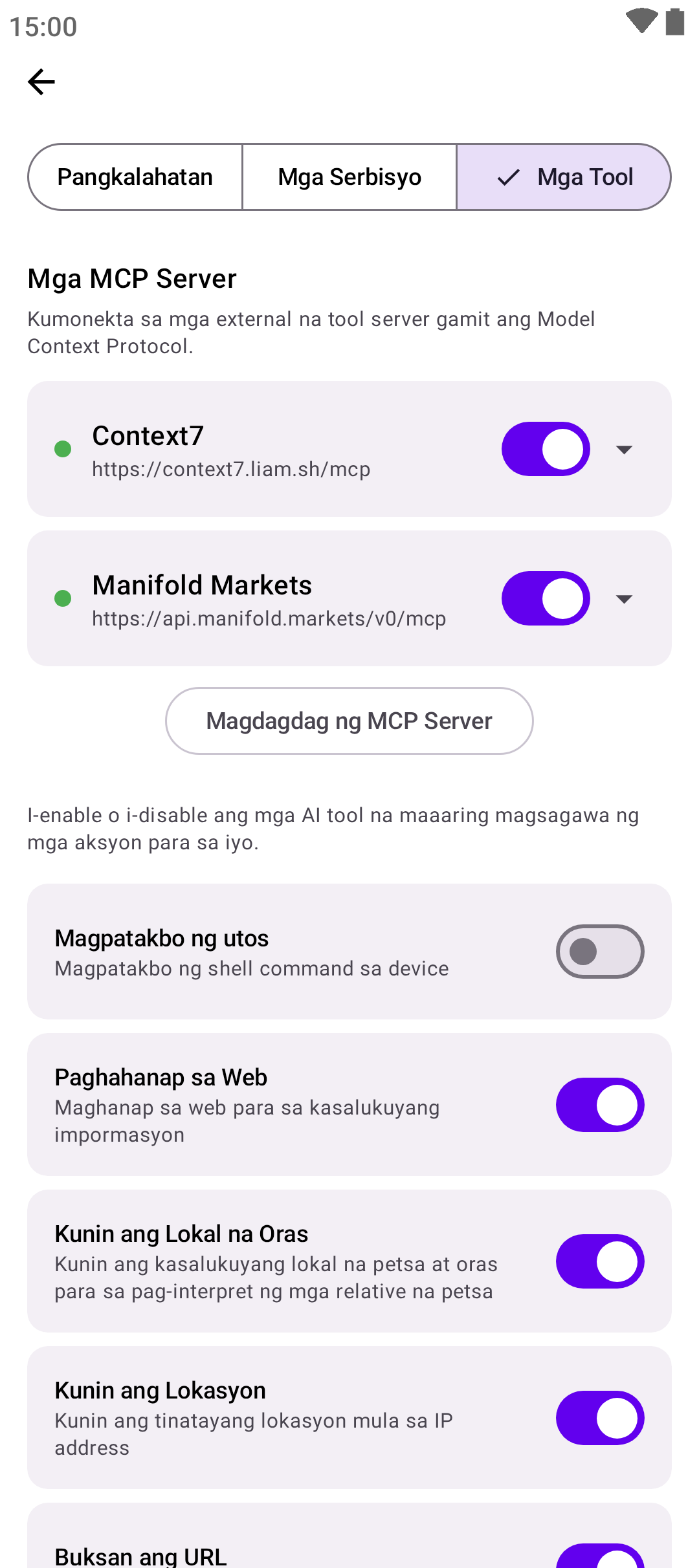The image size is (699, 1568).
Task: Select the Mga Tool tab
Action: pyautogui.click(x=564, y=177)
